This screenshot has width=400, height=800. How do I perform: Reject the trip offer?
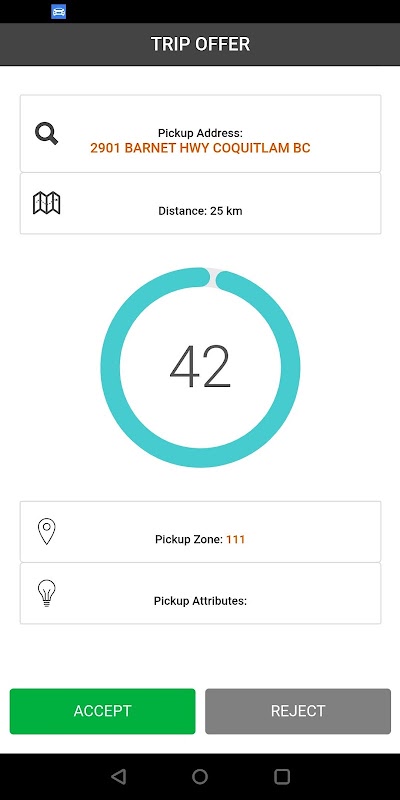click(x=298, y=711)
